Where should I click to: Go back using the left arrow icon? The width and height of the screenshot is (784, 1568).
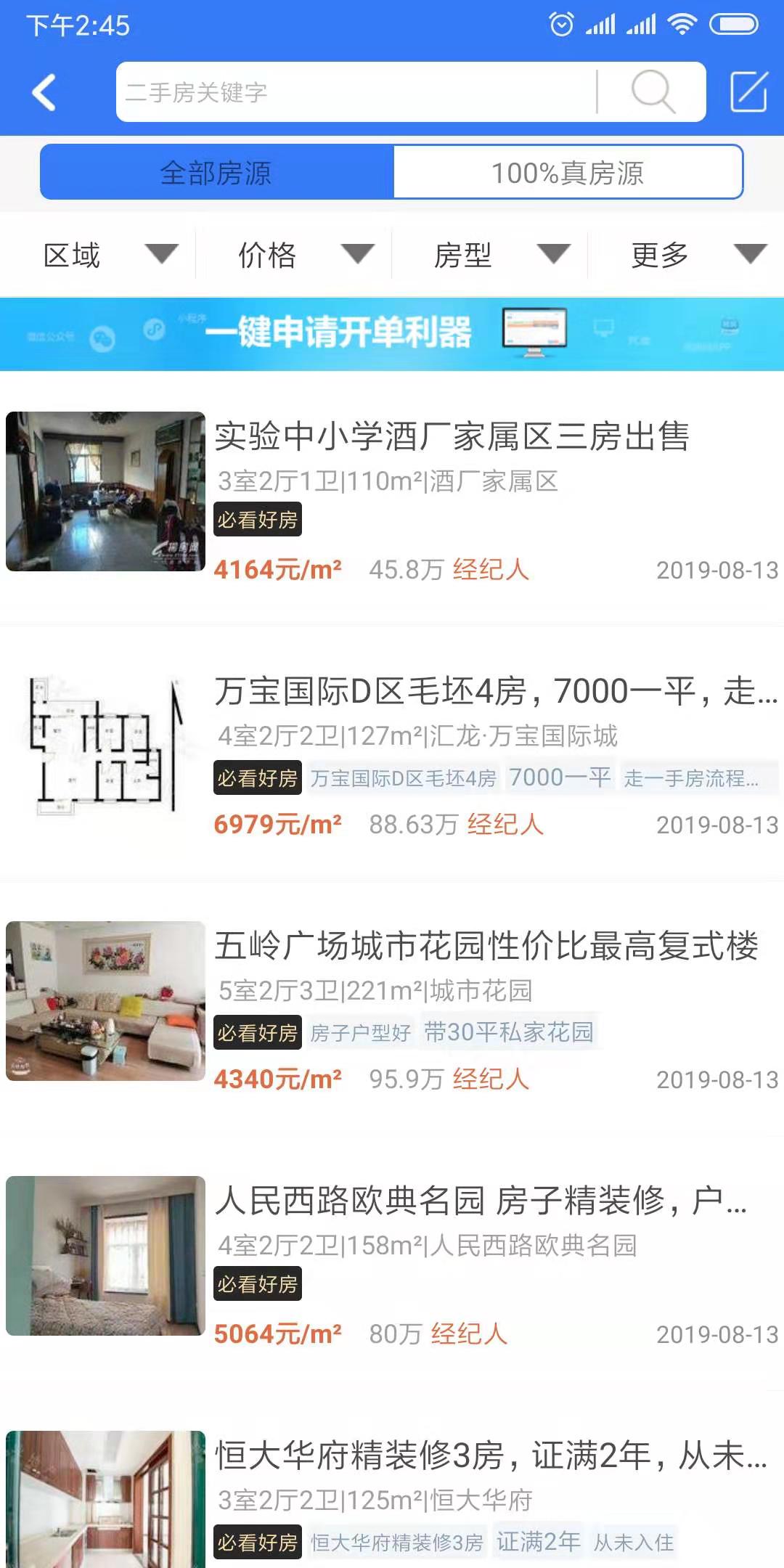(44, 93)
